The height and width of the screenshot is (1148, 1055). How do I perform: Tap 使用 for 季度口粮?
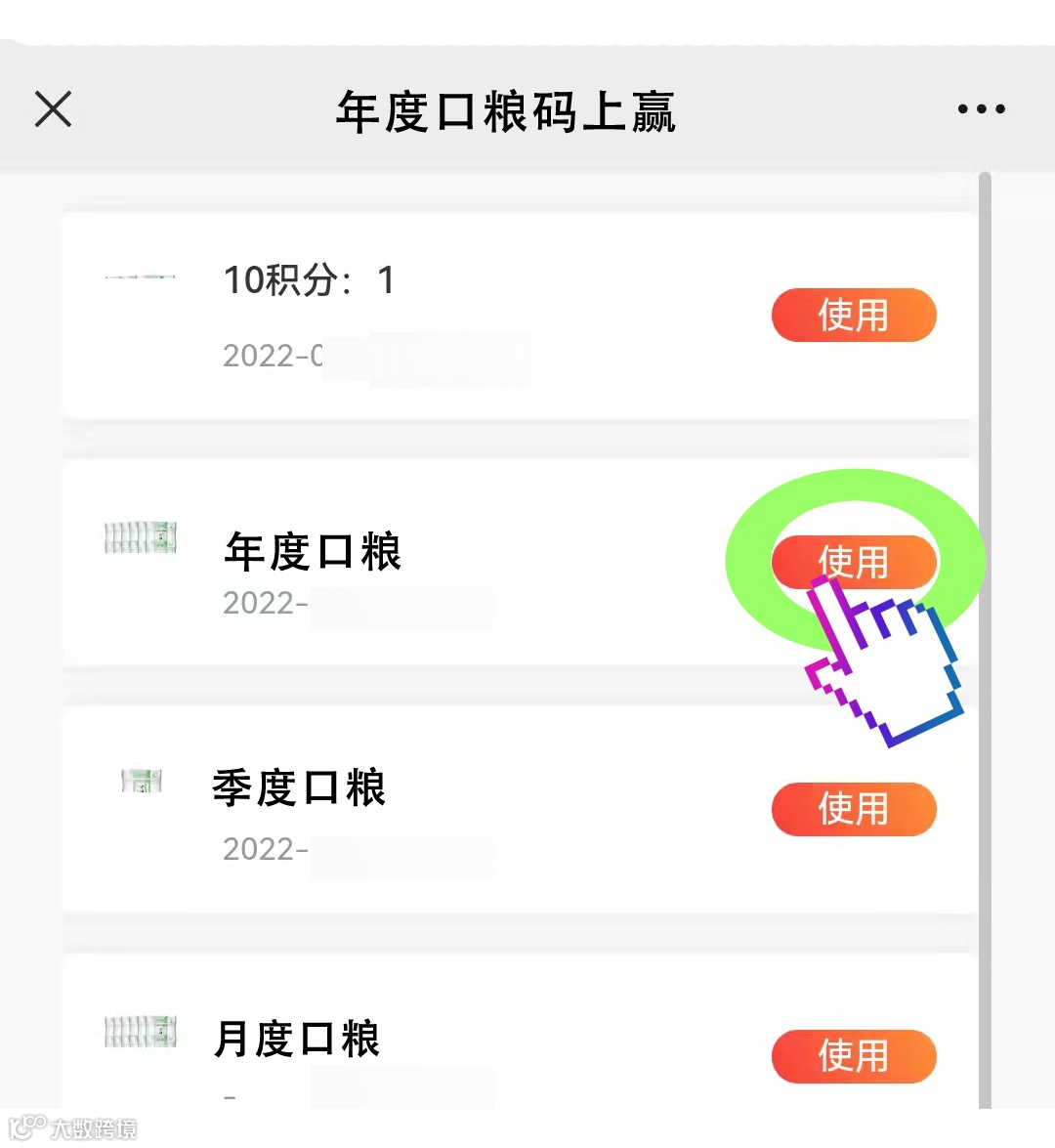(x=854, y=809)
